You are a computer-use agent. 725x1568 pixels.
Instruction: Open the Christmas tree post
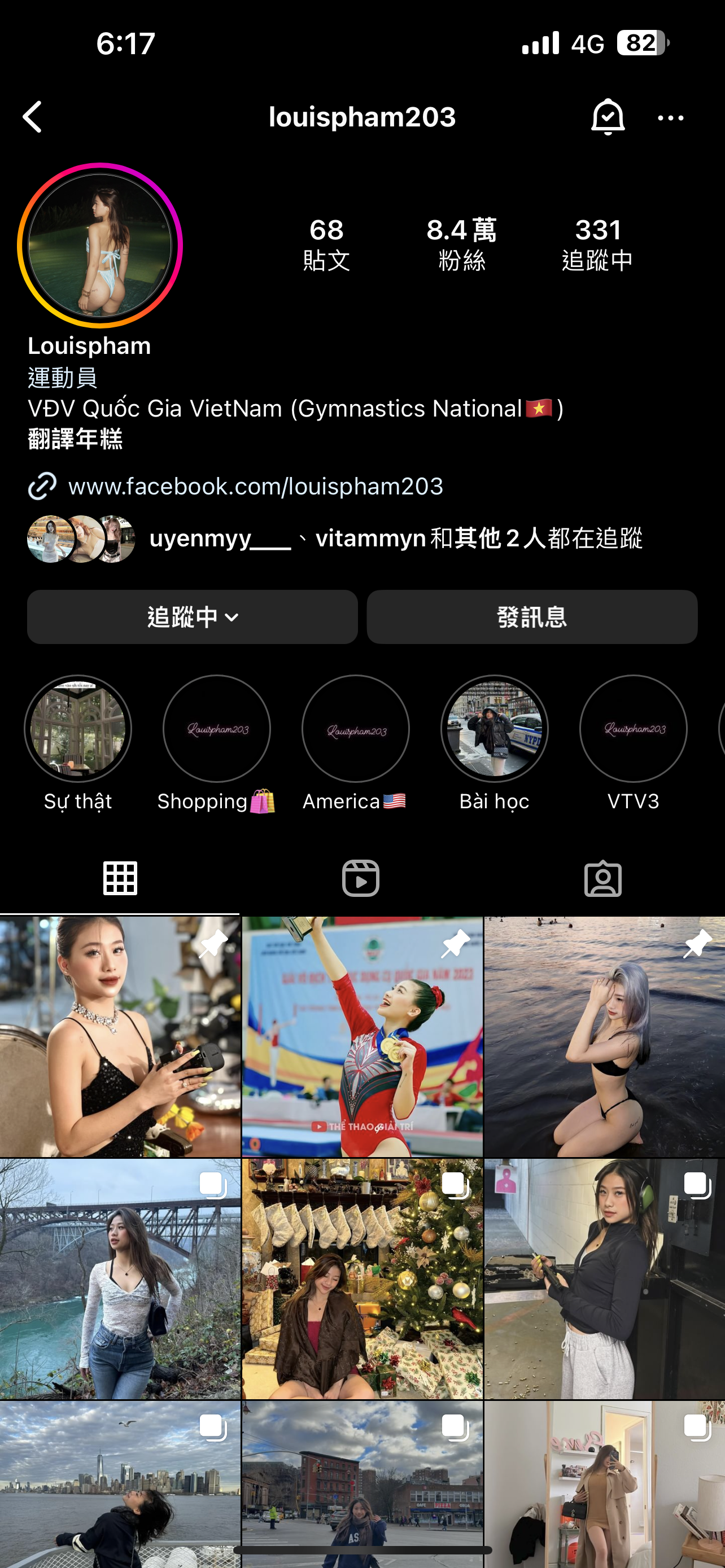click(362, 1279)
